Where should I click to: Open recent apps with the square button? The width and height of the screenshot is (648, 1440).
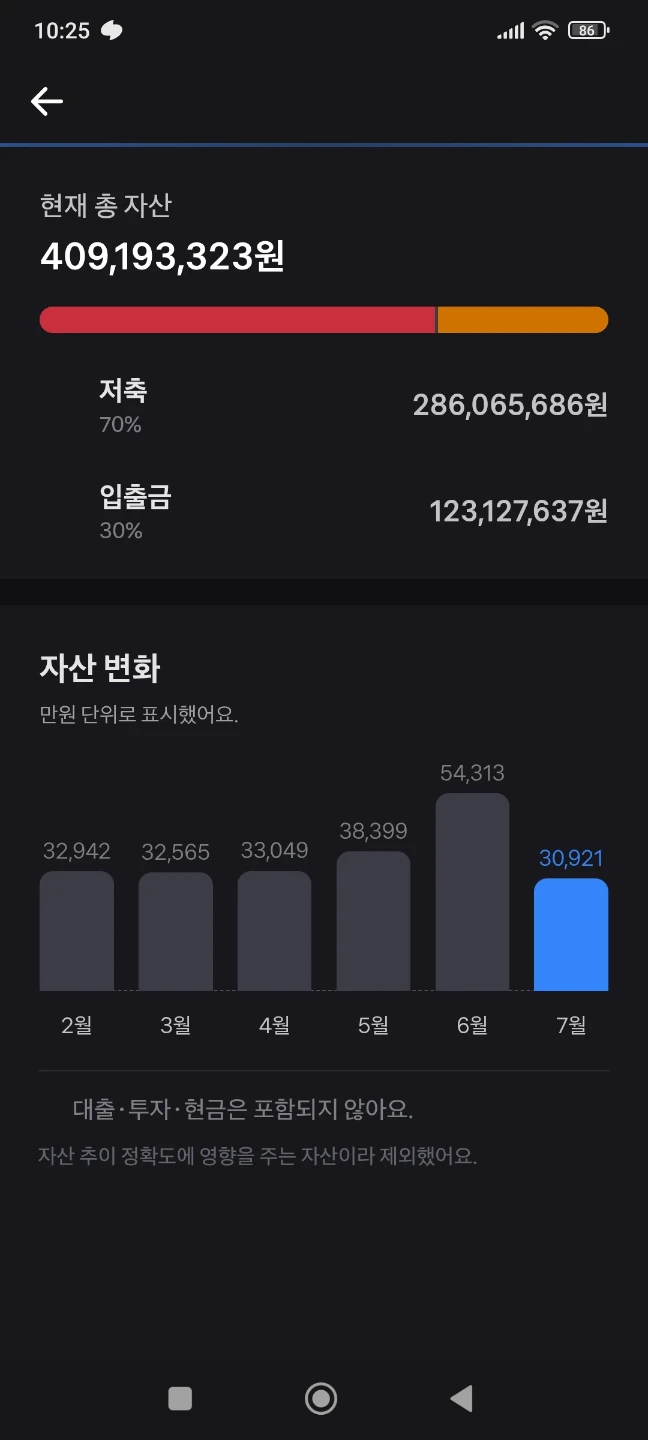(x=180, y=1398)
